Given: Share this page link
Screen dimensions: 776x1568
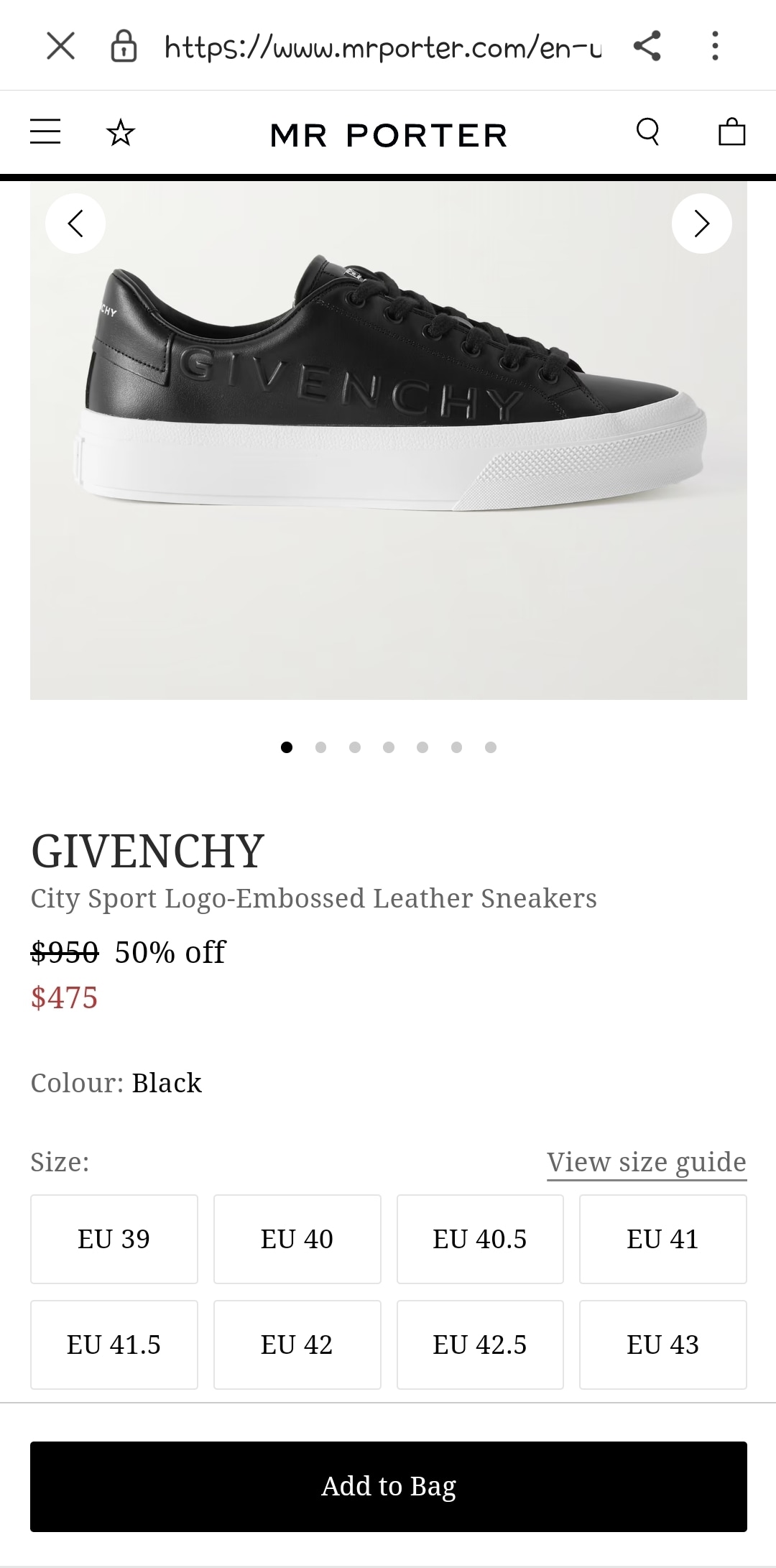Looking at the screenshot, I should click(x=647, y=47).
